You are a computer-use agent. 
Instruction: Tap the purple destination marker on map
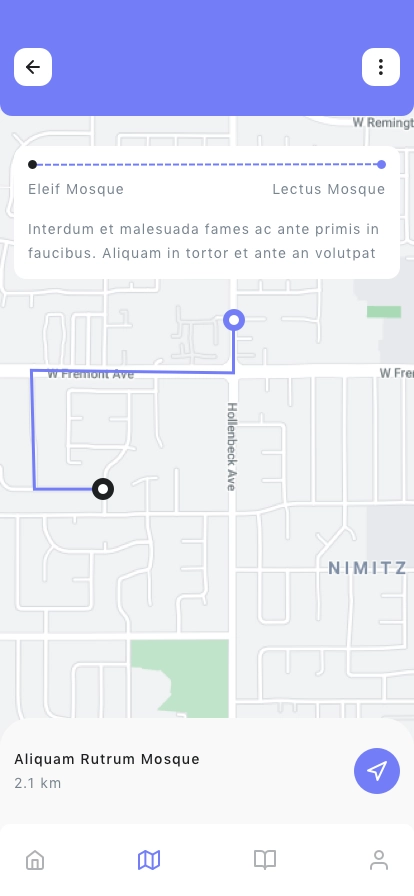(x=234, y=320)
